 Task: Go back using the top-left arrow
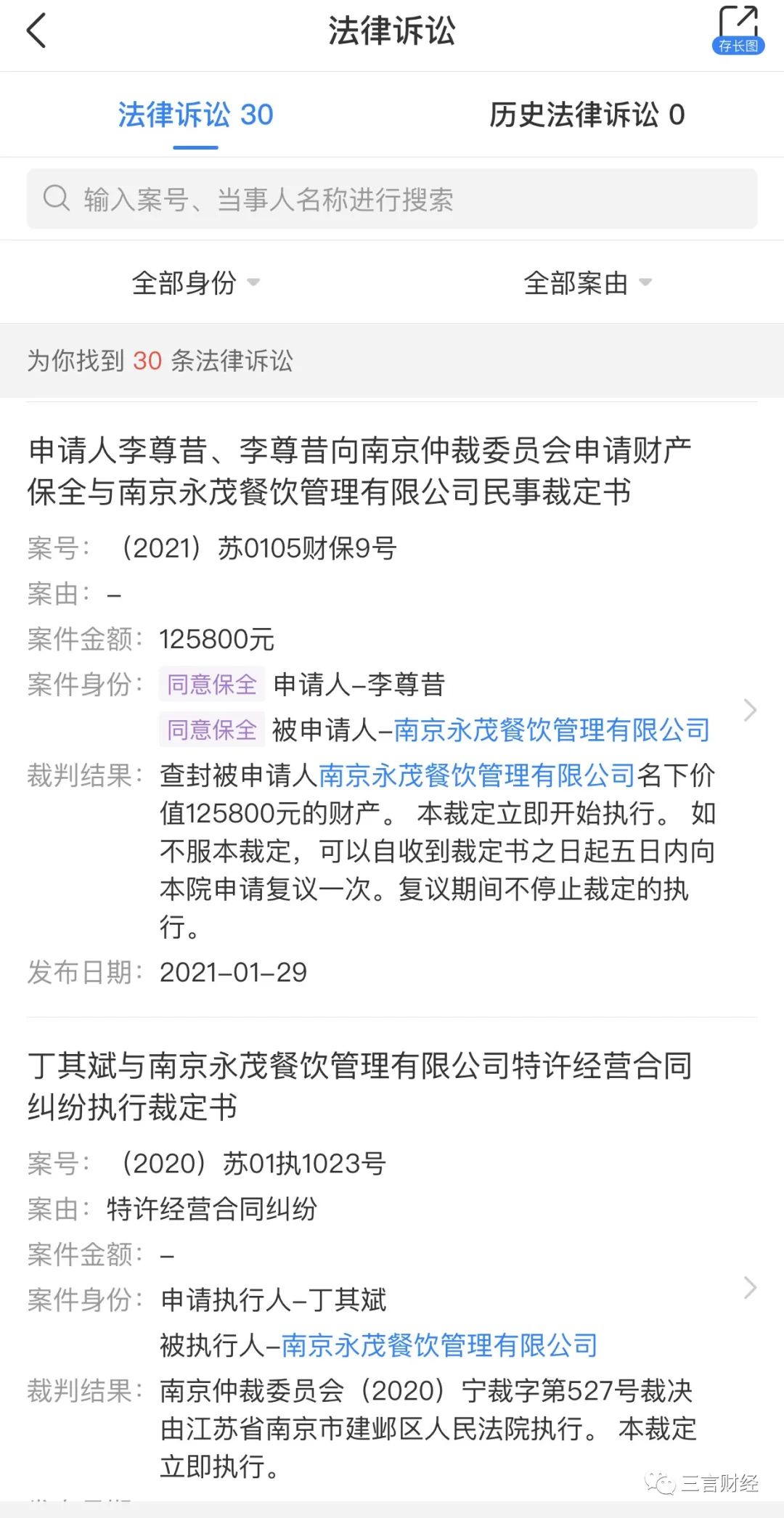point(36,31)
